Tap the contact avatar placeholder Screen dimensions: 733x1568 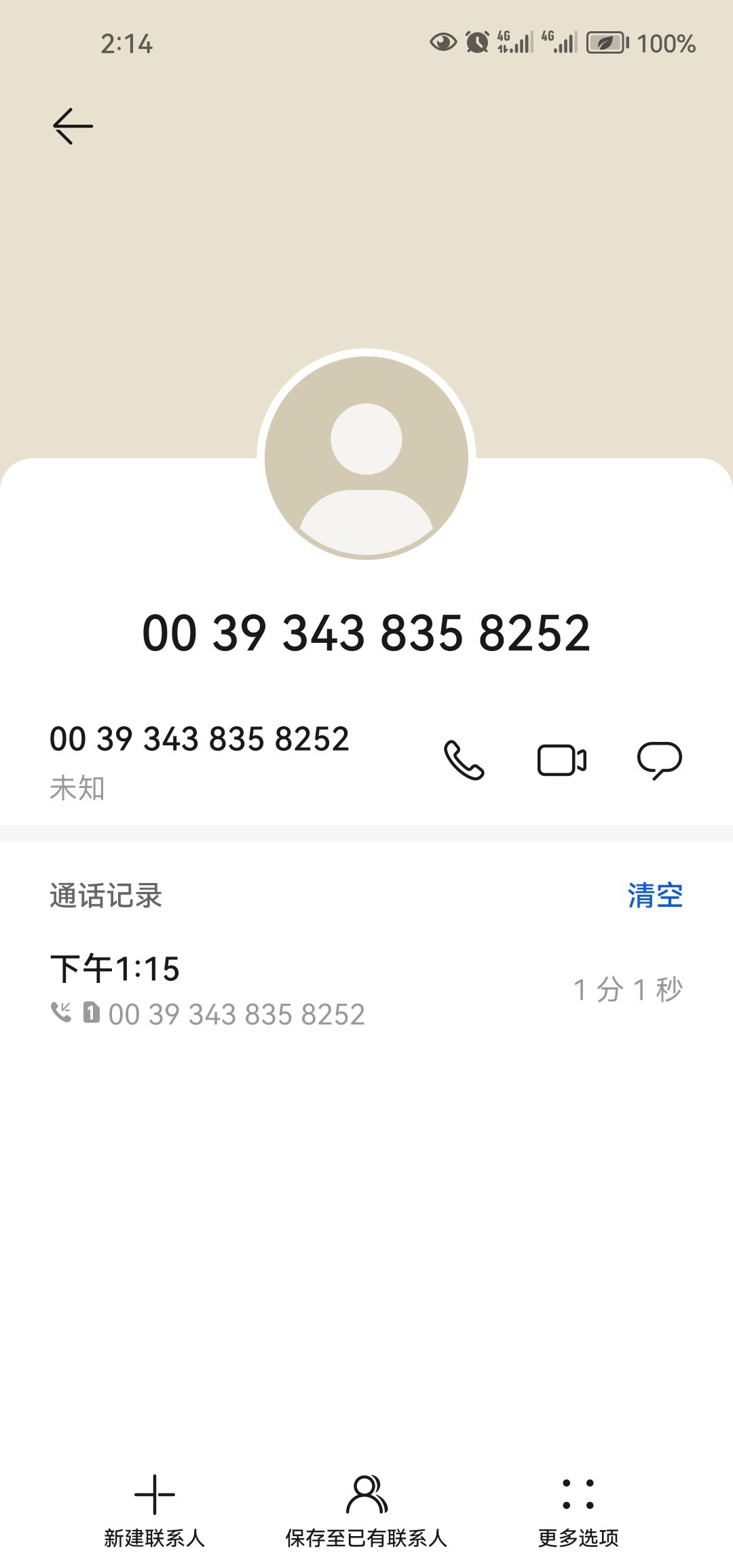[x=366, y=457]
